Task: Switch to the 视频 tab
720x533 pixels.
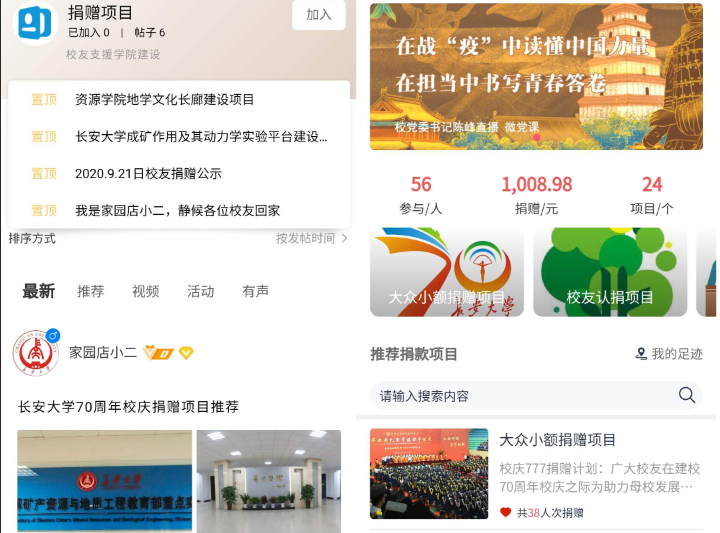Action: click(x=145, y=291)
